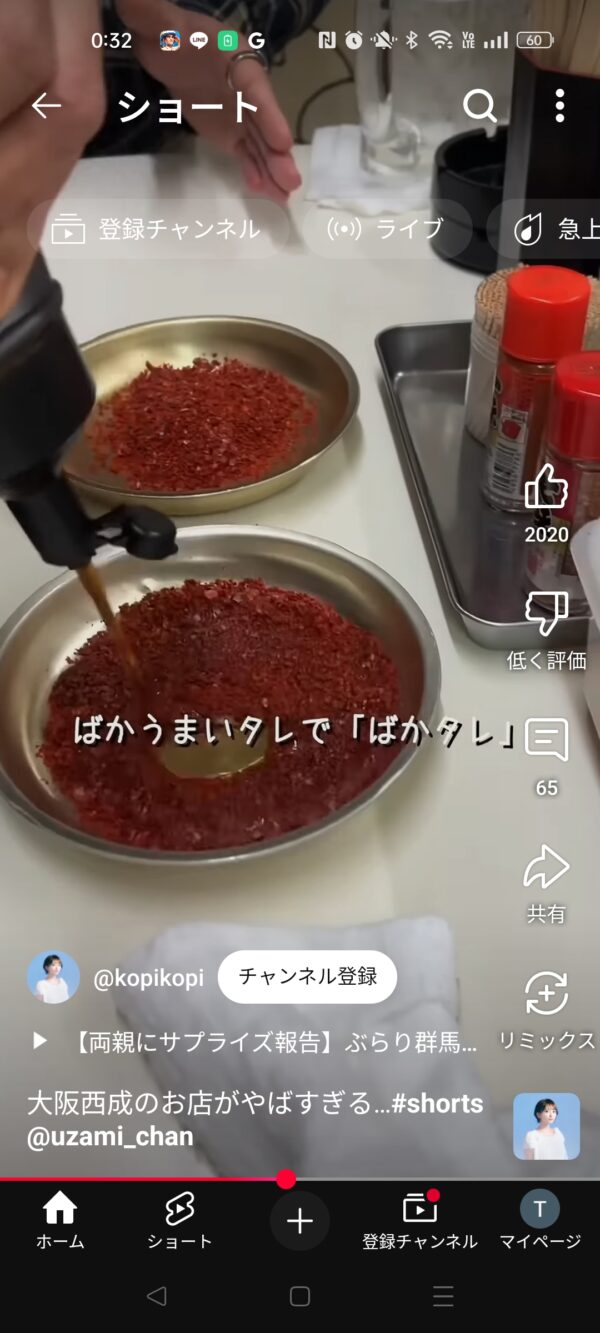Subscribe with the チャンネル登録 button
The width and height of the screenshot is (600, 1333).
pyautogui.click(x=307, y=977)
